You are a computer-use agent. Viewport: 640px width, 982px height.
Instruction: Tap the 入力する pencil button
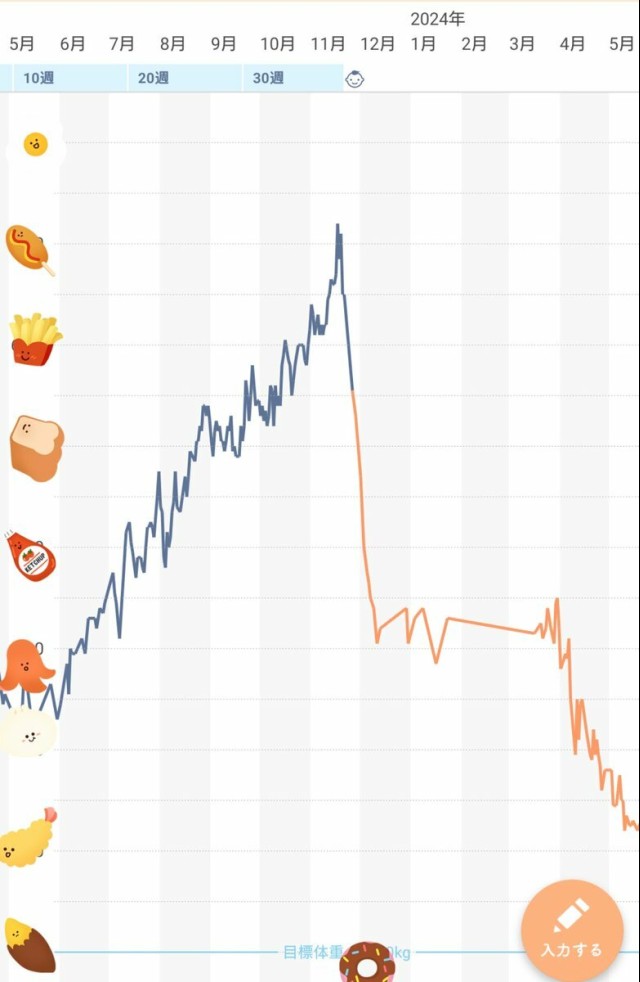point(572,930)
